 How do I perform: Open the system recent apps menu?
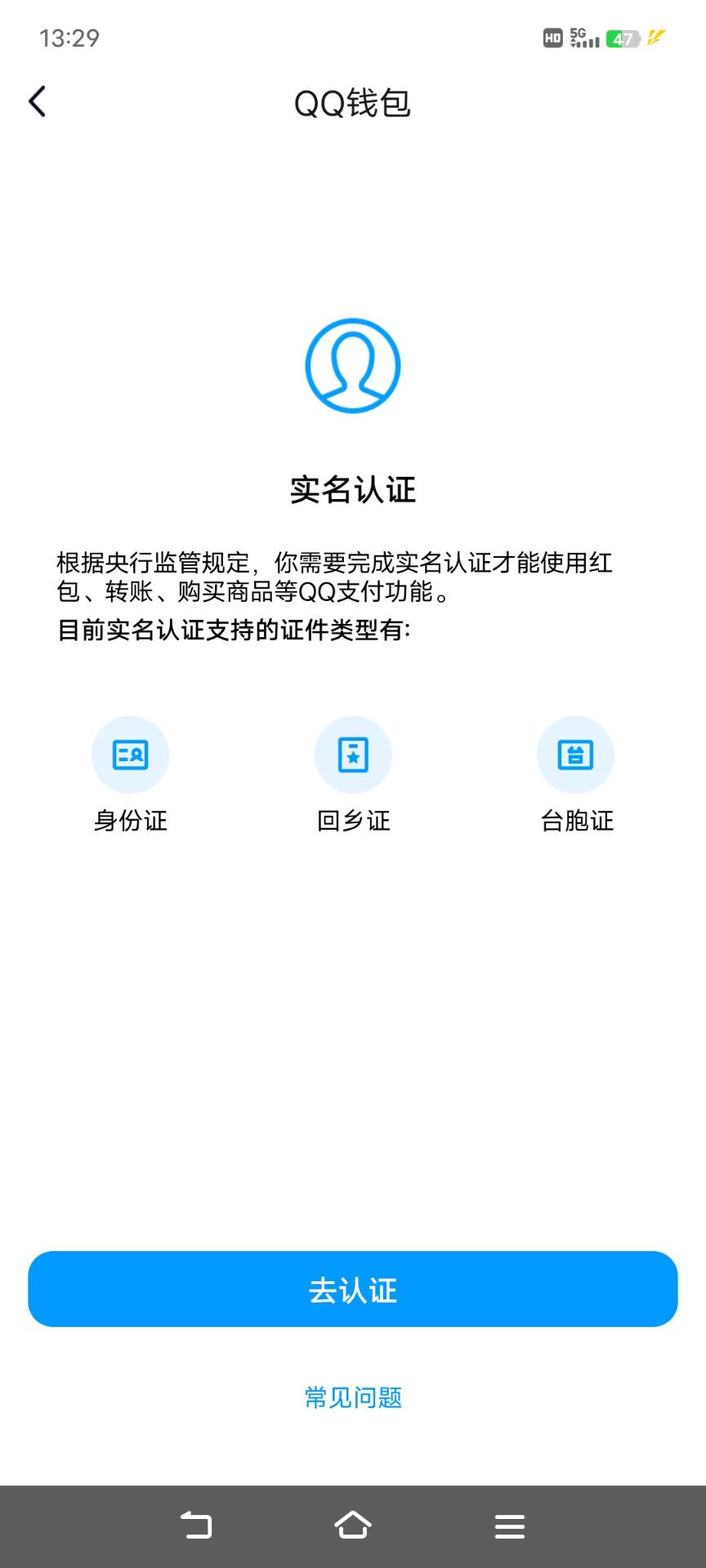click(x=509, y=1526)
